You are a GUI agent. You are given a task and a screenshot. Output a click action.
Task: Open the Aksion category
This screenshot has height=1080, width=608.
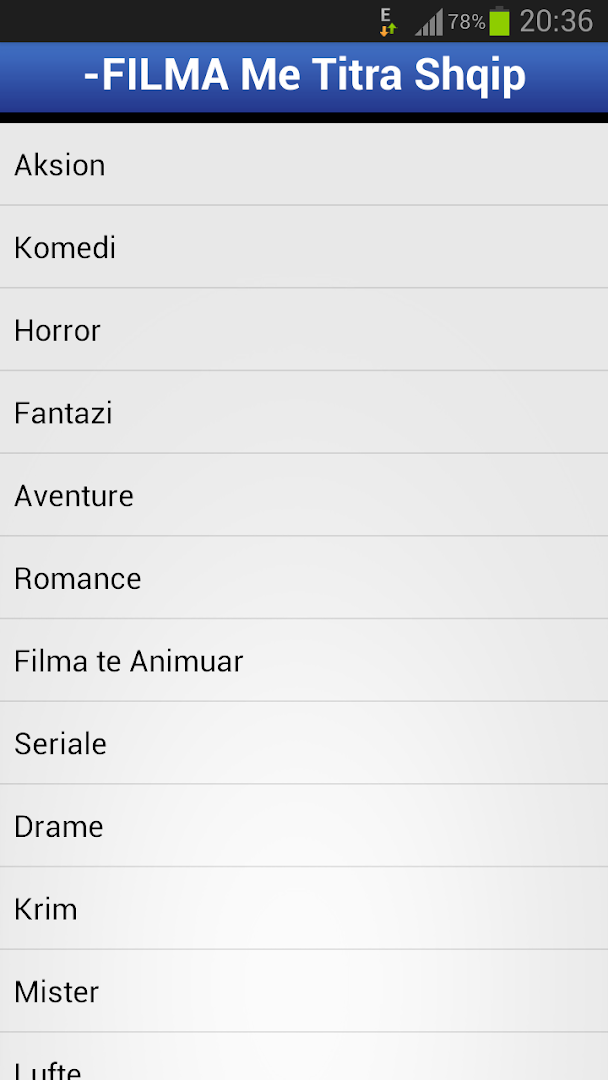(x=304, y=164)
